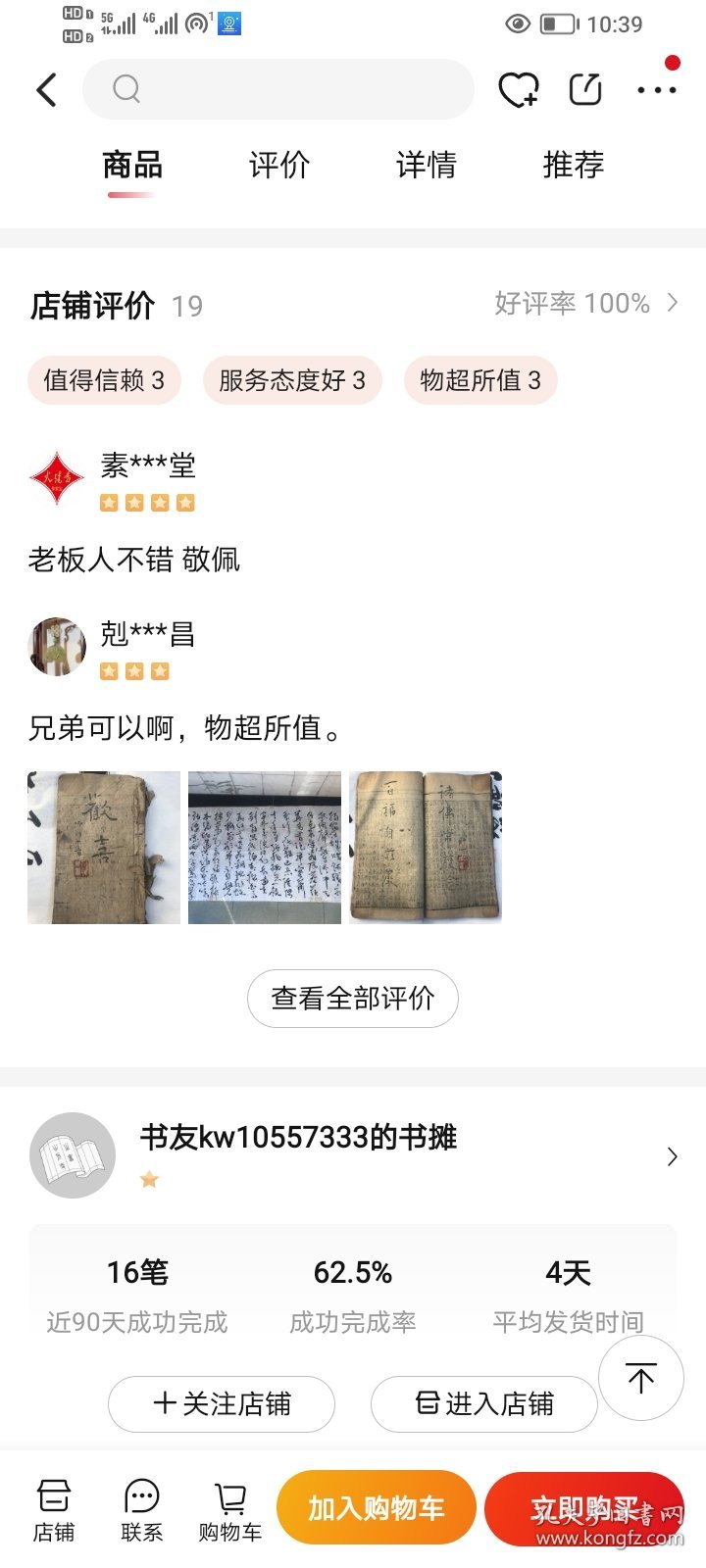Click the magnifier icon in search bar
The image size is (706, 1568).
click(x=126, y=89)
